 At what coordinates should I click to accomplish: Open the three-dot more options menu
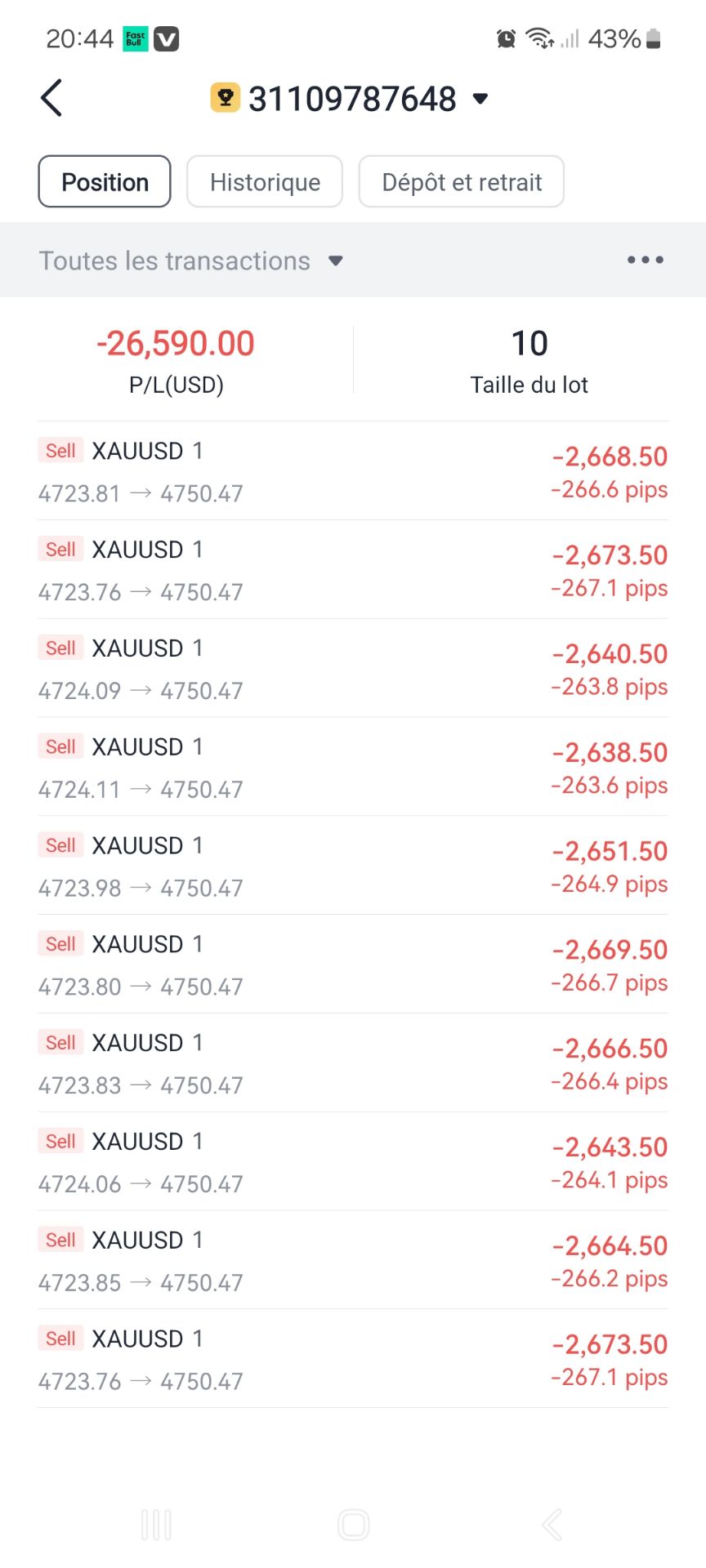(x=645, y=260)
